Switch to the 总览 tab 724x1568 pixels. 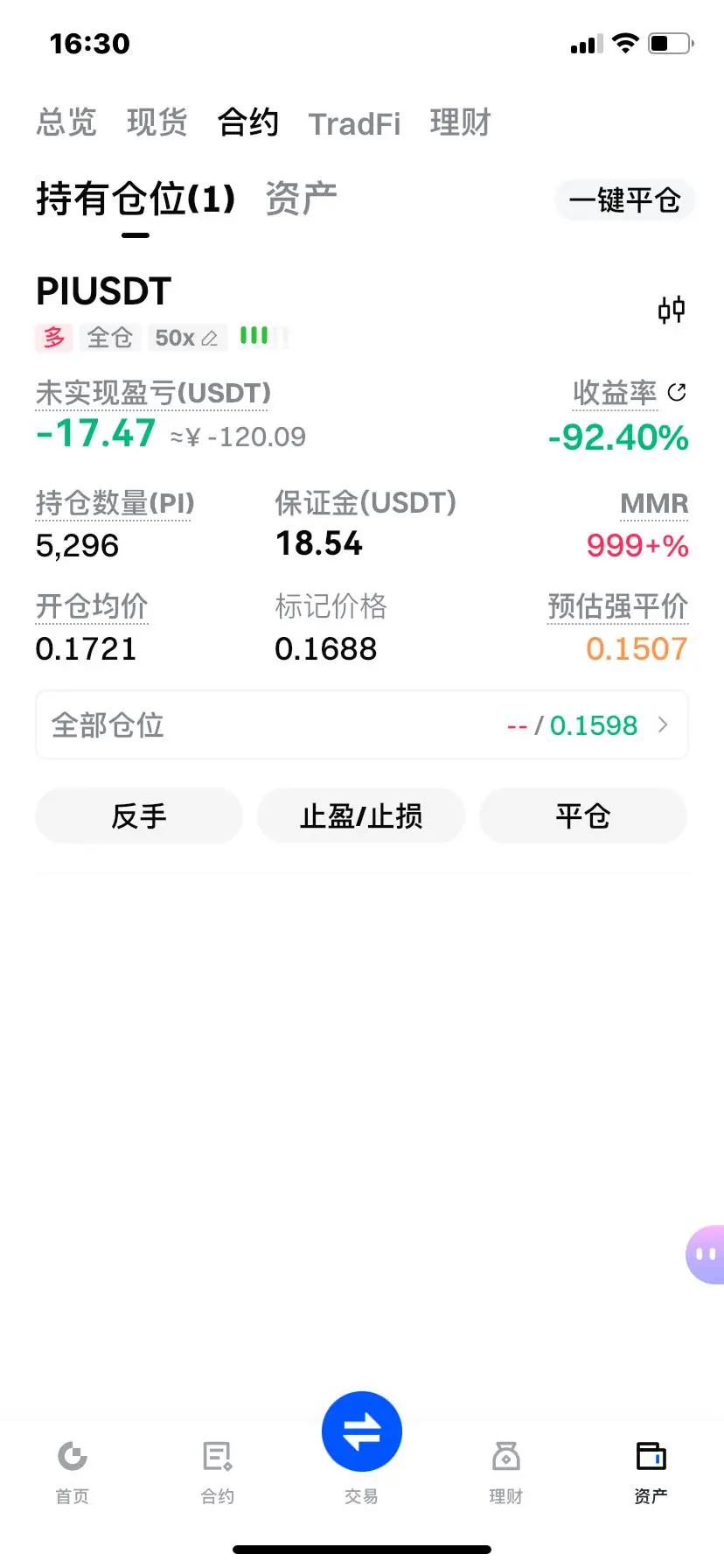click(66, 122)
